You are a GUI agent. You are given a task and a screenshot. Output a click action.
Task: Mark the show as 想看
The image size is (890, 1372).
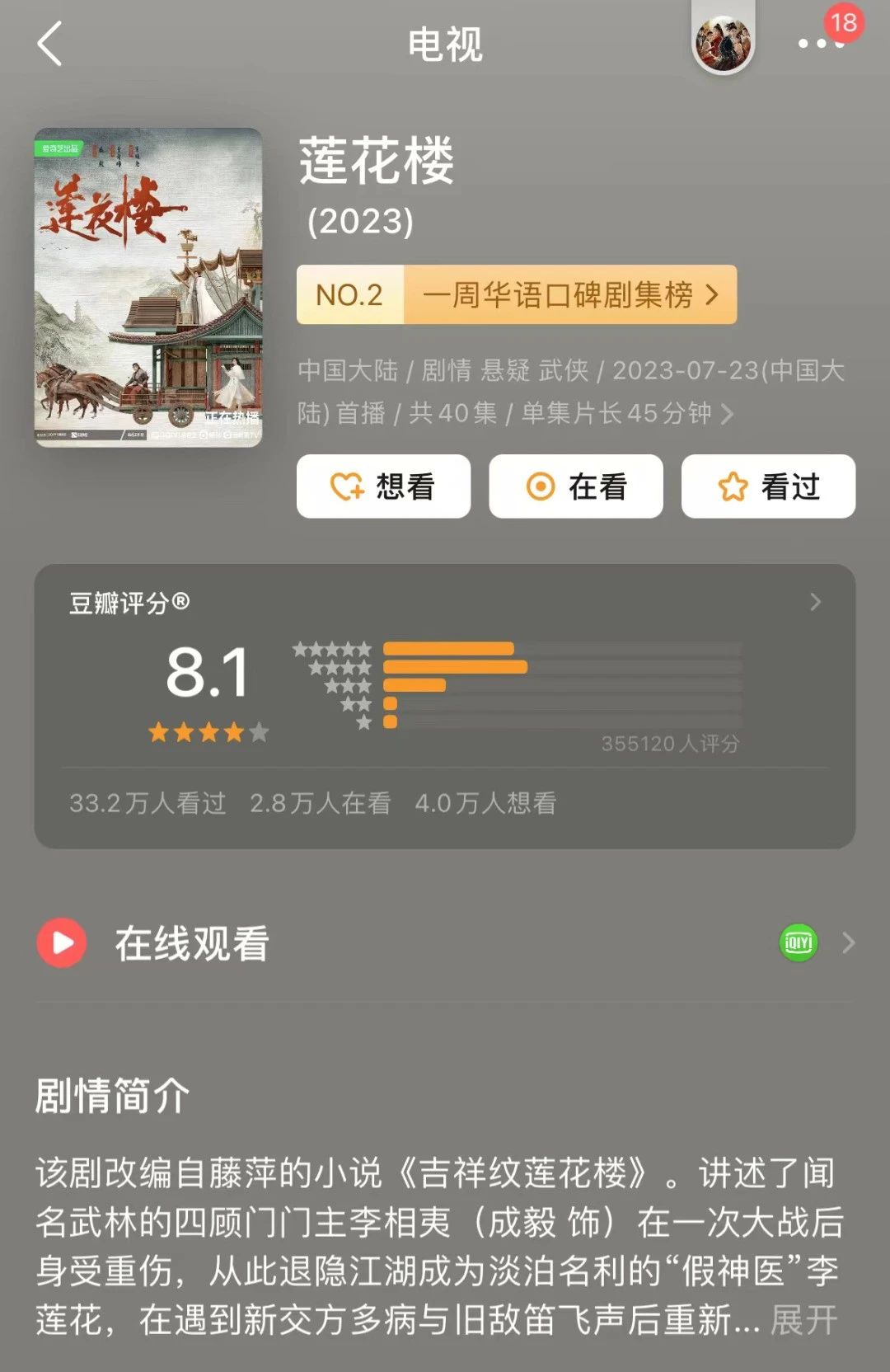click(x=383, y=486)
